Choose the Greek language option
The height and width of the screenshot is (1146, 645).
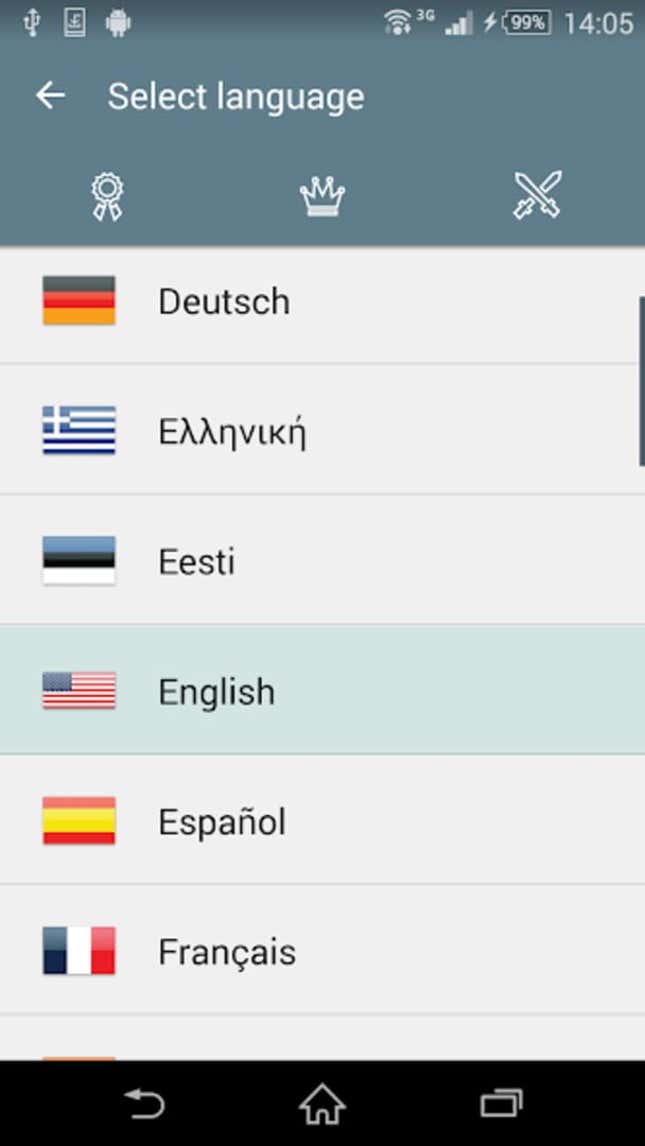(x=322, y=430)
